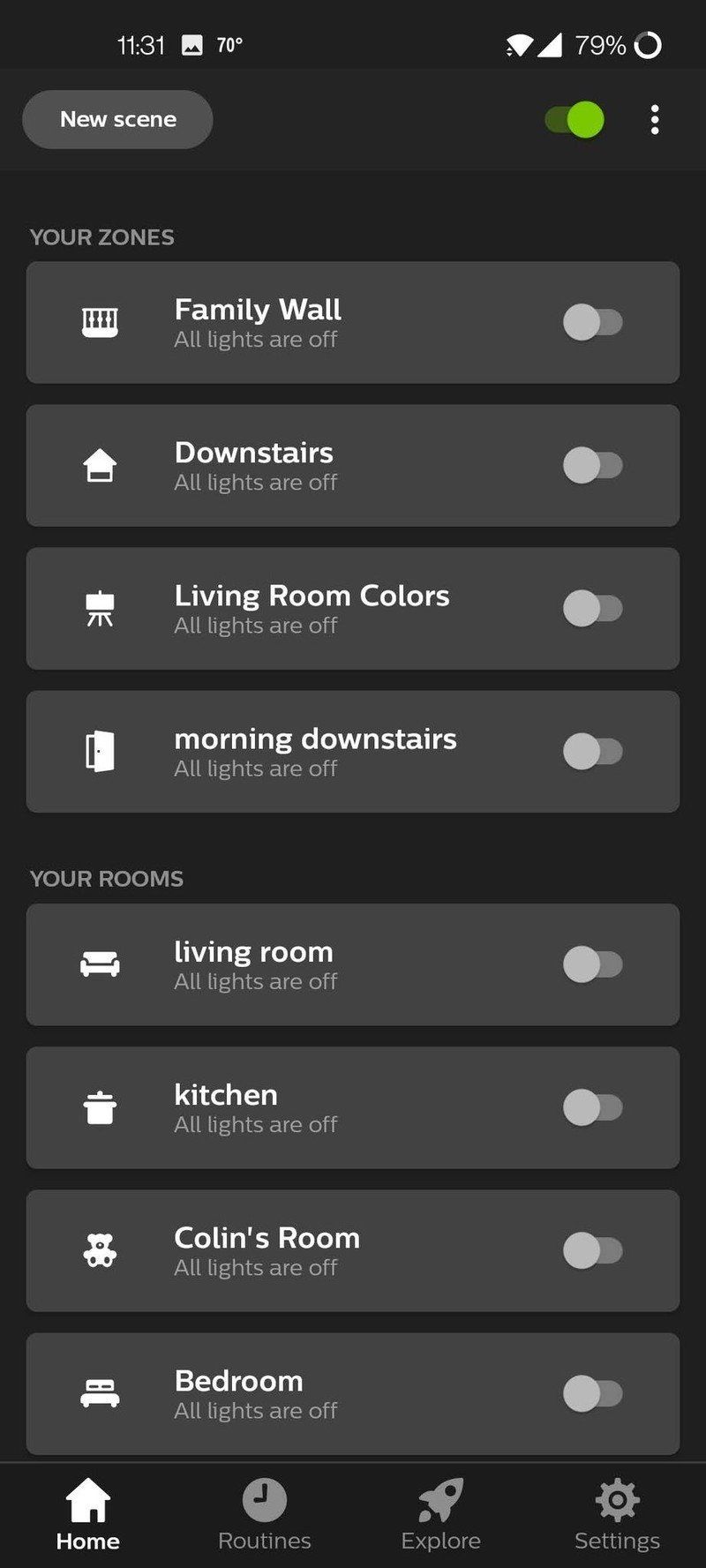The image size is (706, 1568).
Task: Click the house icon for Downstairs
Action: [101, 466]
